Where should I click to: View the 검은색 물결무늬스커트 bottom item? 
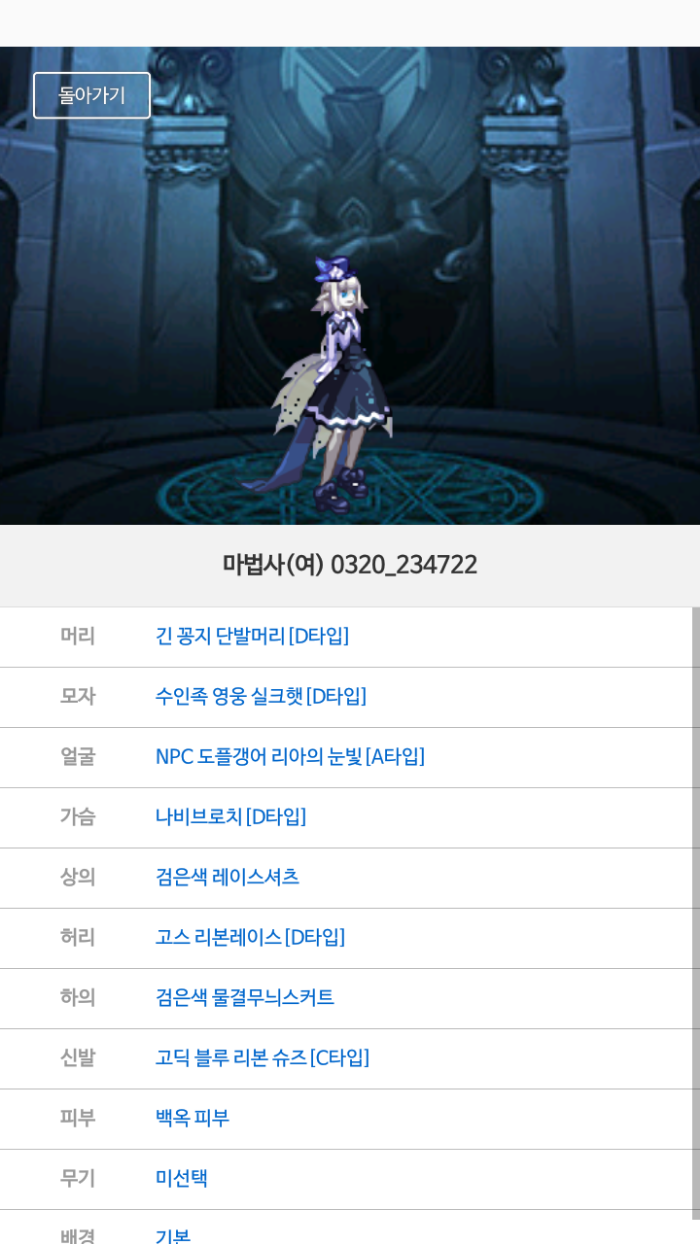(x=245, y=997)
